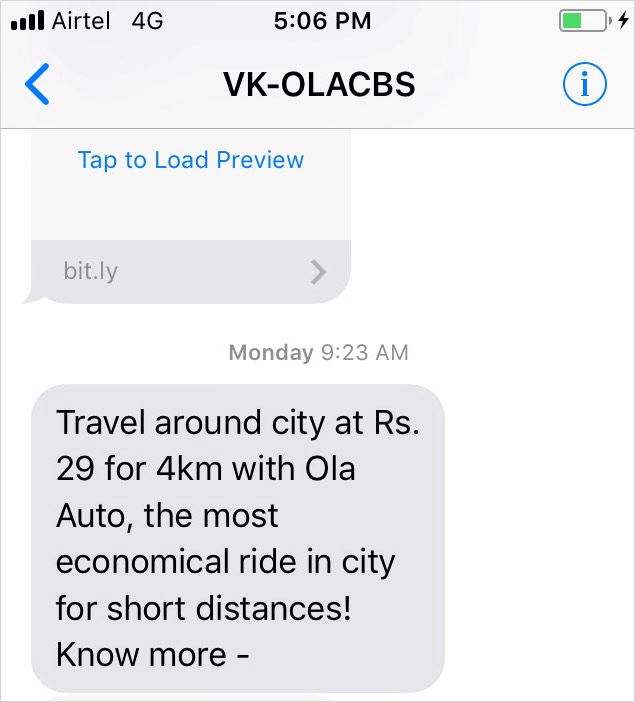Open the bit.ly link card

coord(192,271)
